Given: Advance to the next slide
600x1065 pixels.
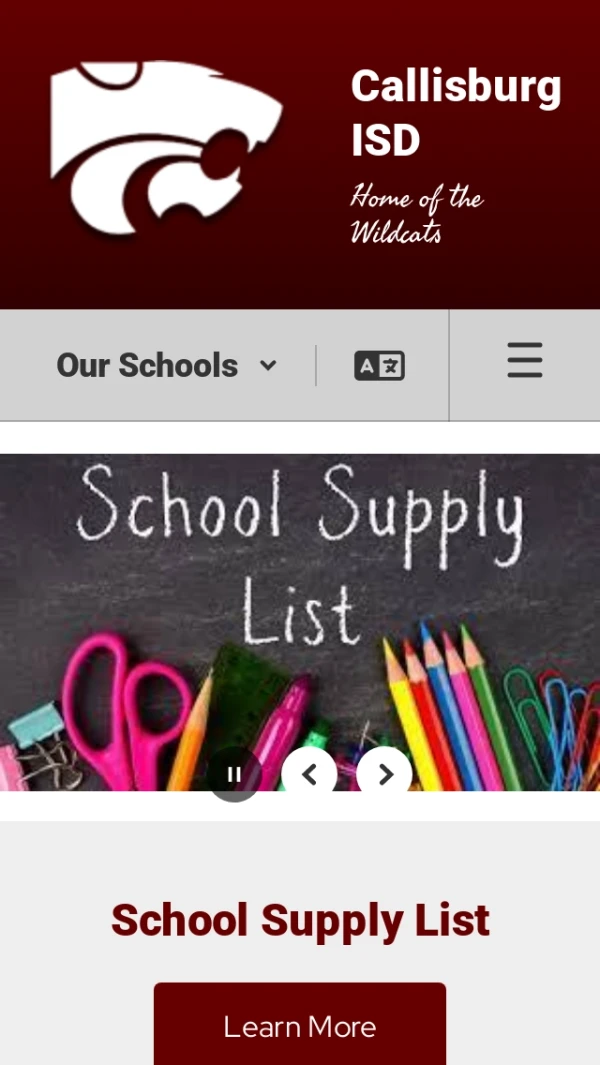Looking at the screenshot, I should [x=385, y=774].
